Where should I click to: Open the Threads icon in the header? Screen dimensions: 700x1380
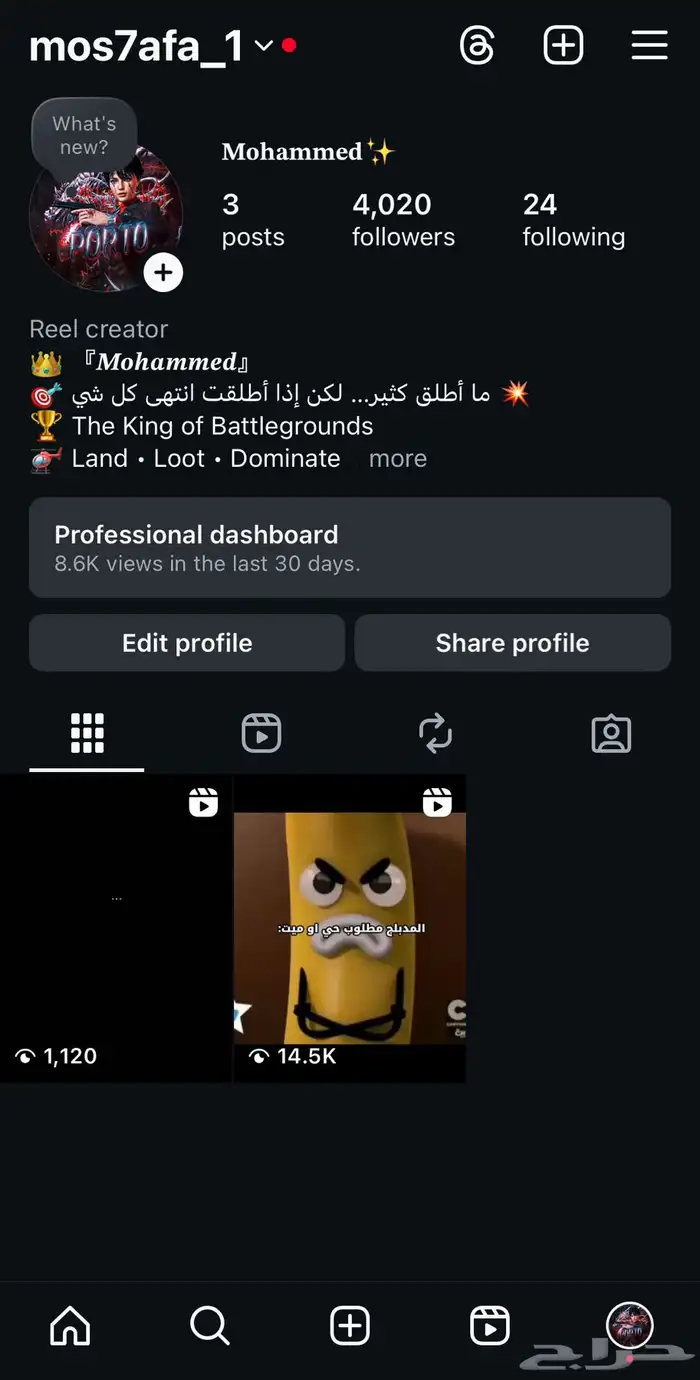477,46
